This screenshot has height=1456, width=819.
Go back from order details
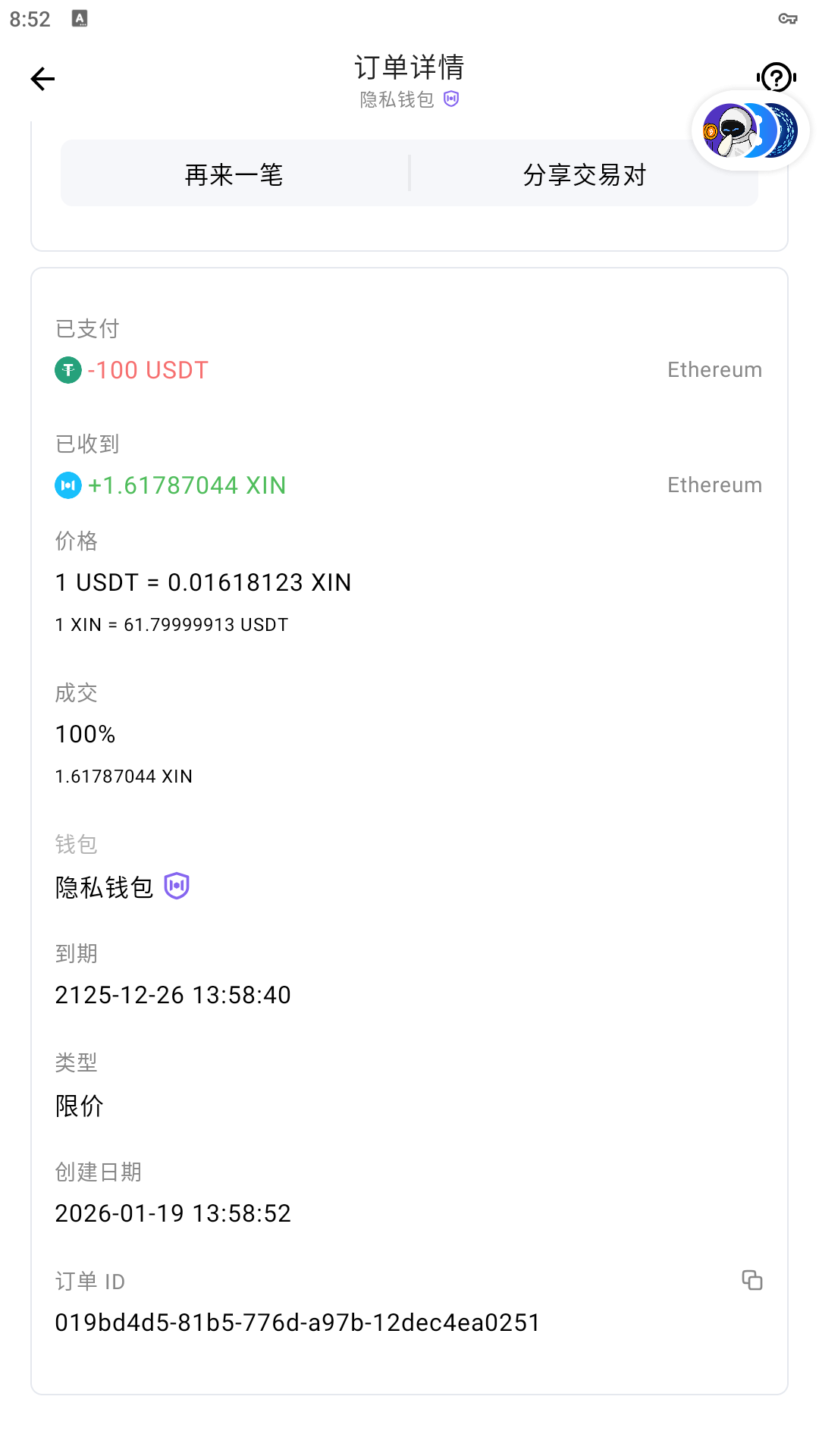[43, 79]
